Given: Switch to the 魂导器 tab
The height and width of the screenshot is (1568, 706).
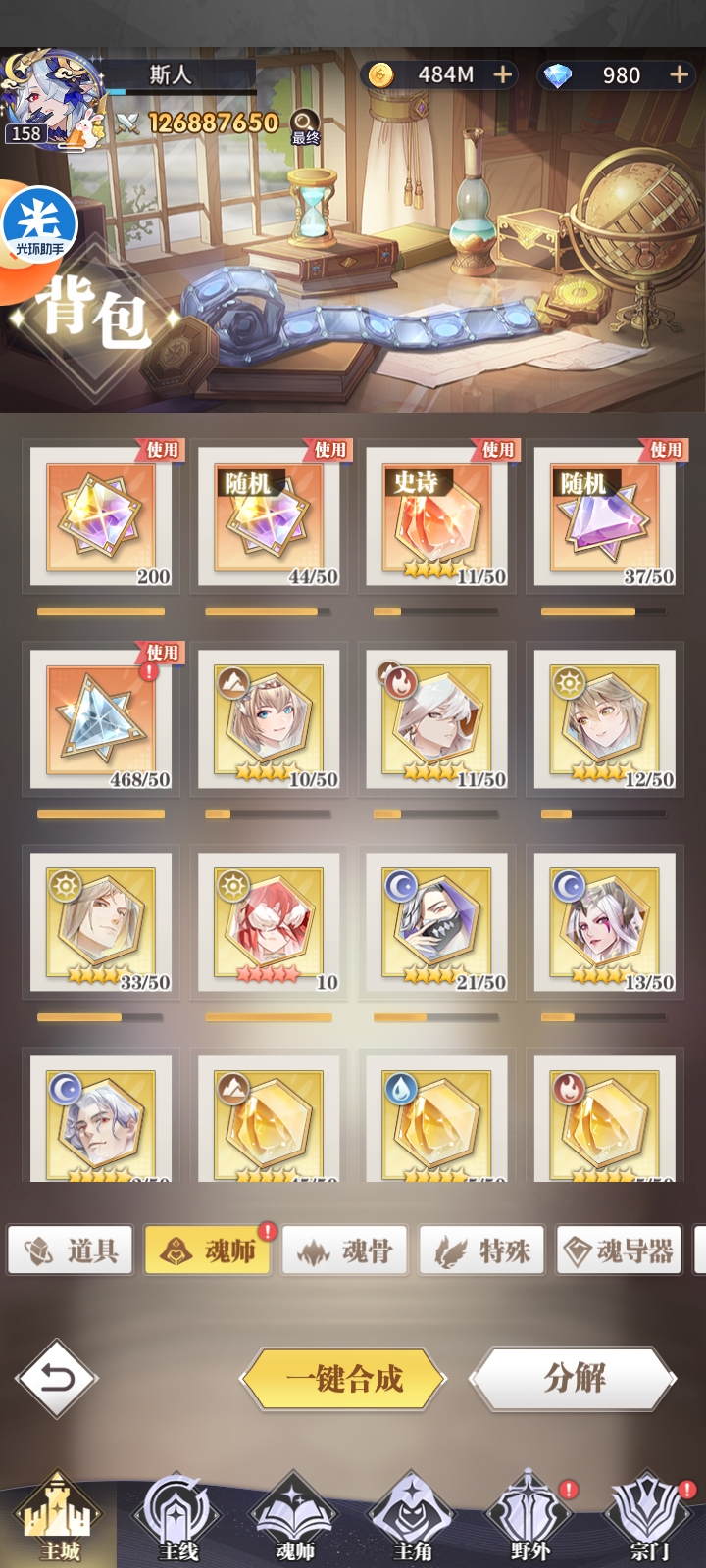Looking at the screenshot, I should pos(619,1250).
